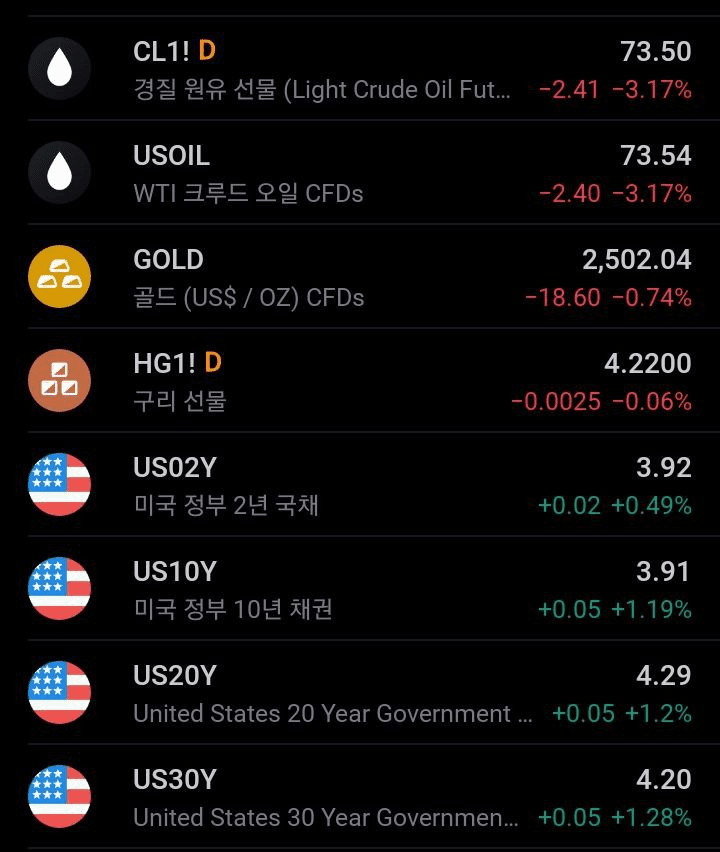Screen dimensions: 720x852
Task: Show the US02Y 2-year bond yield
Action: pos(360,485)
